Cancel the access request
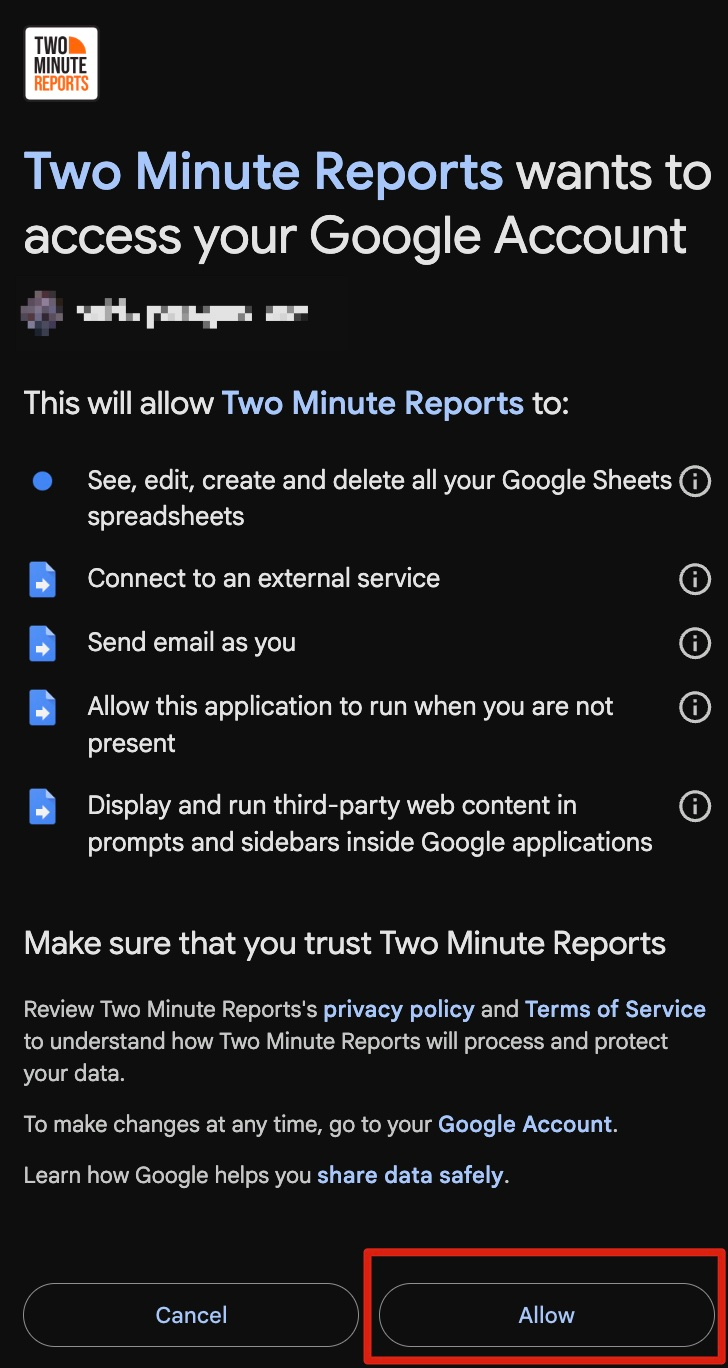 191,1315
